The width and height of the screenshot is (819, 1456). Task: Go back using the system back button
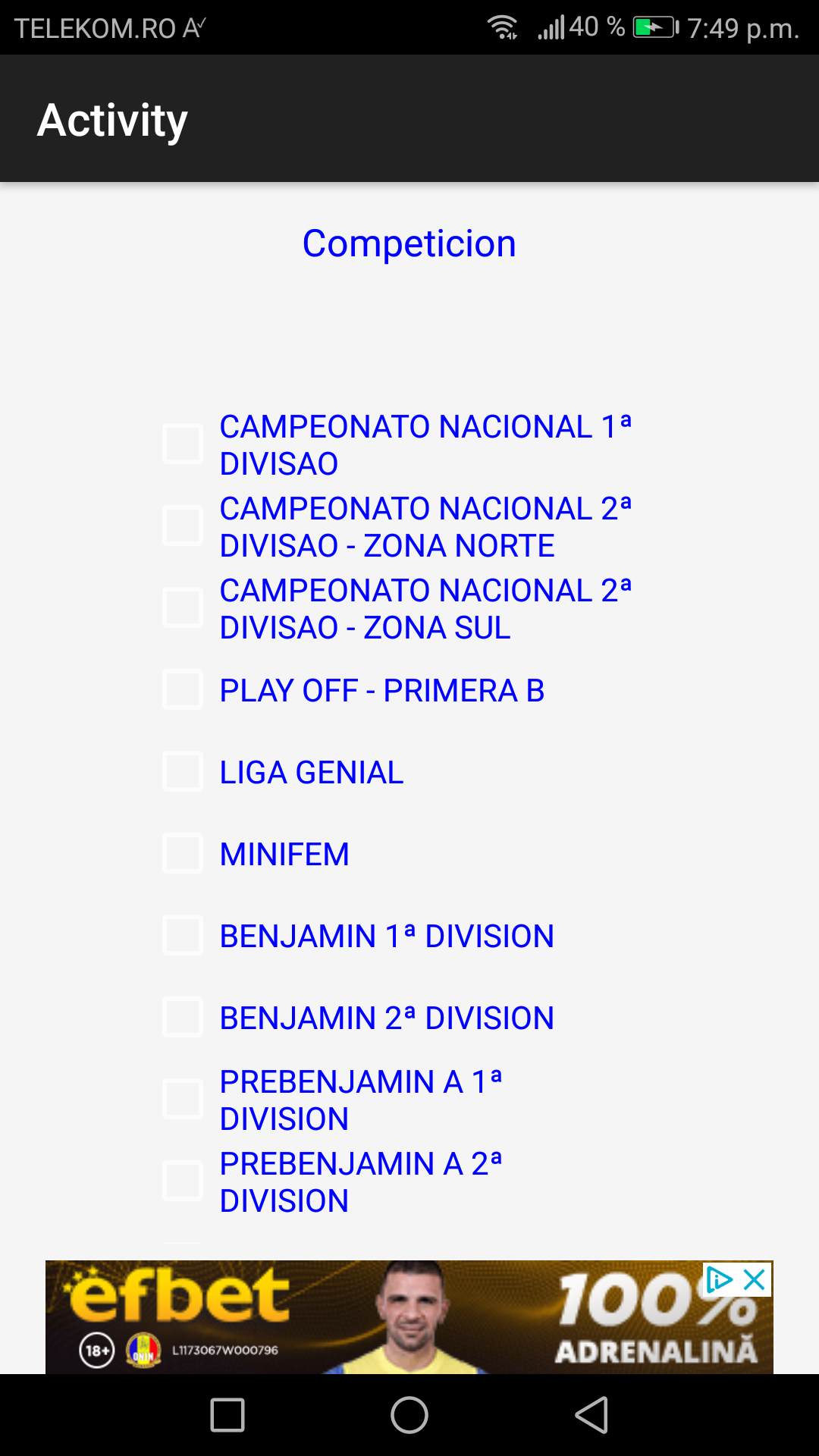click(591, 1415)
